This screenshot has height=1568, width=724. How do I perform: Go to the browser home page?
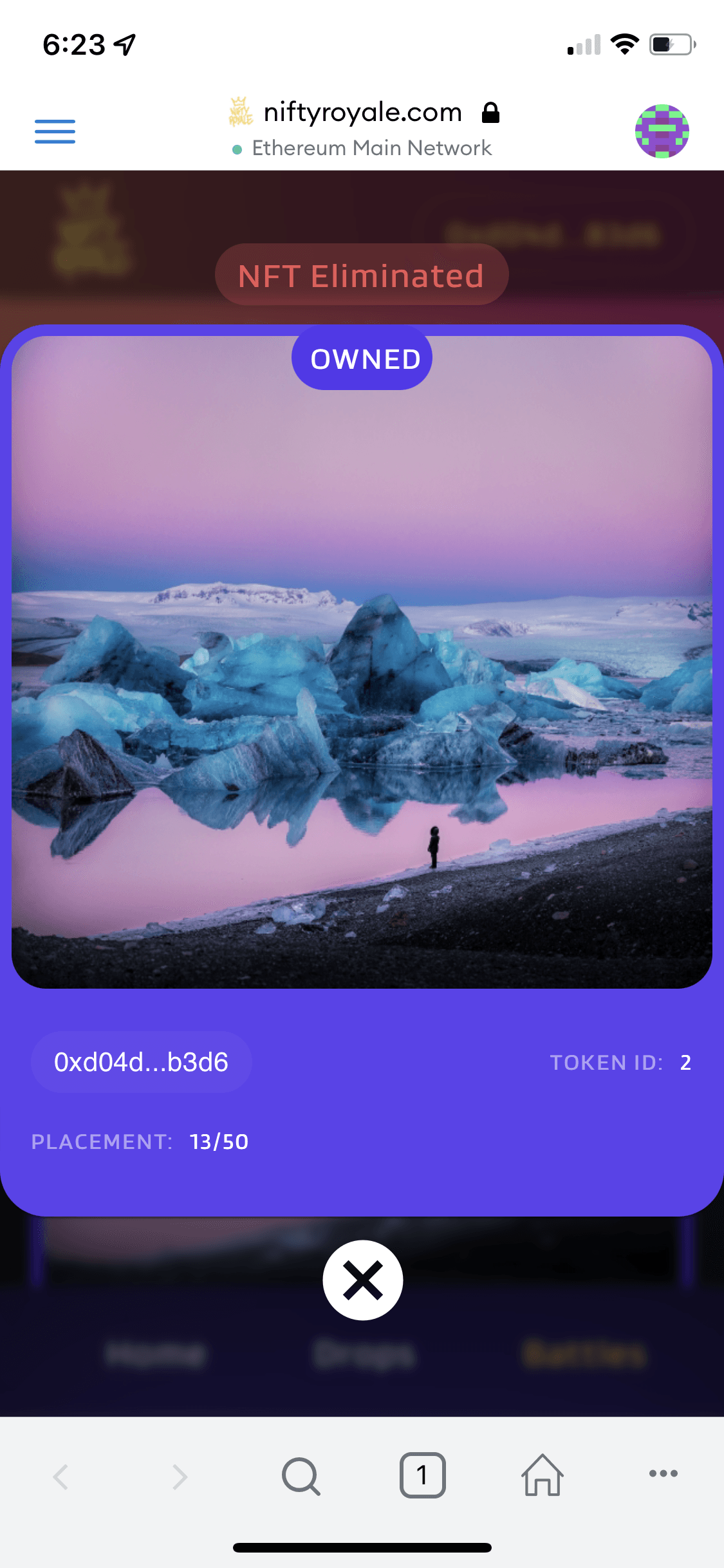pos(543,1475)
